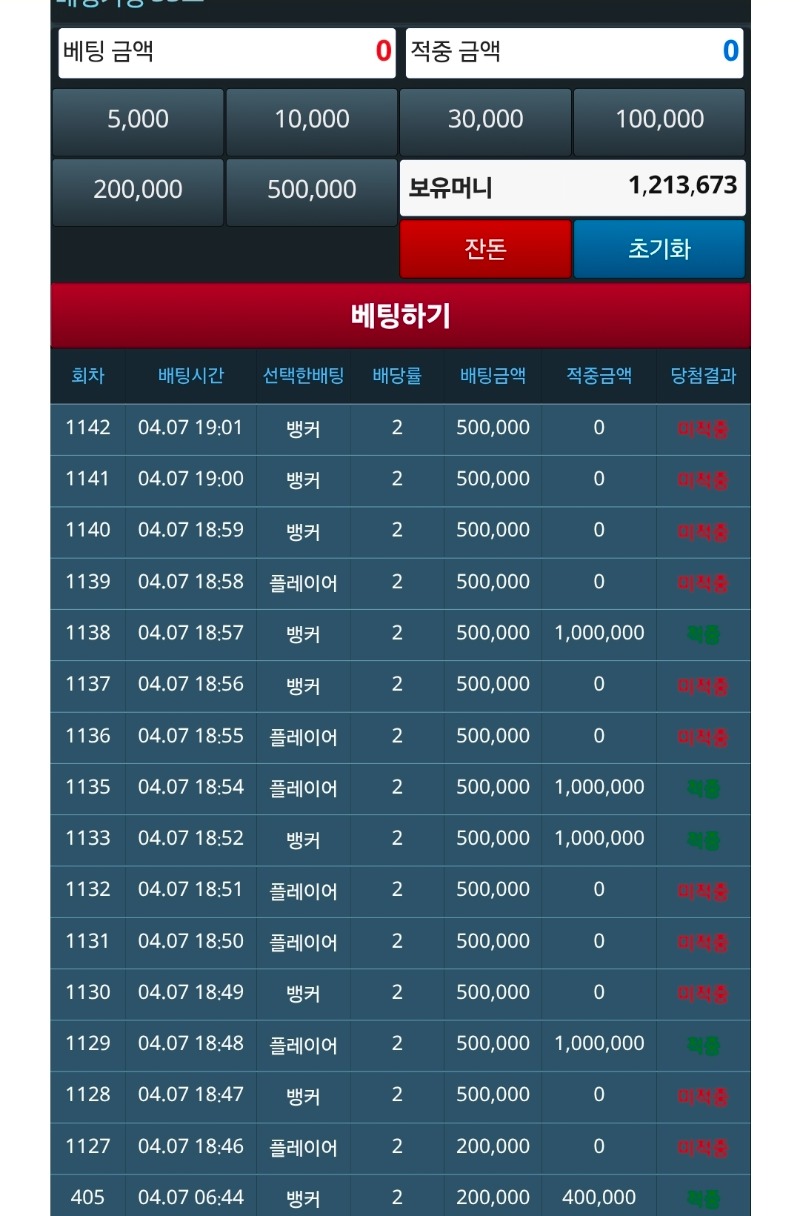Select the 5,000 amount button
This screenshot has width=800, height=1216.
click(138, 121)
